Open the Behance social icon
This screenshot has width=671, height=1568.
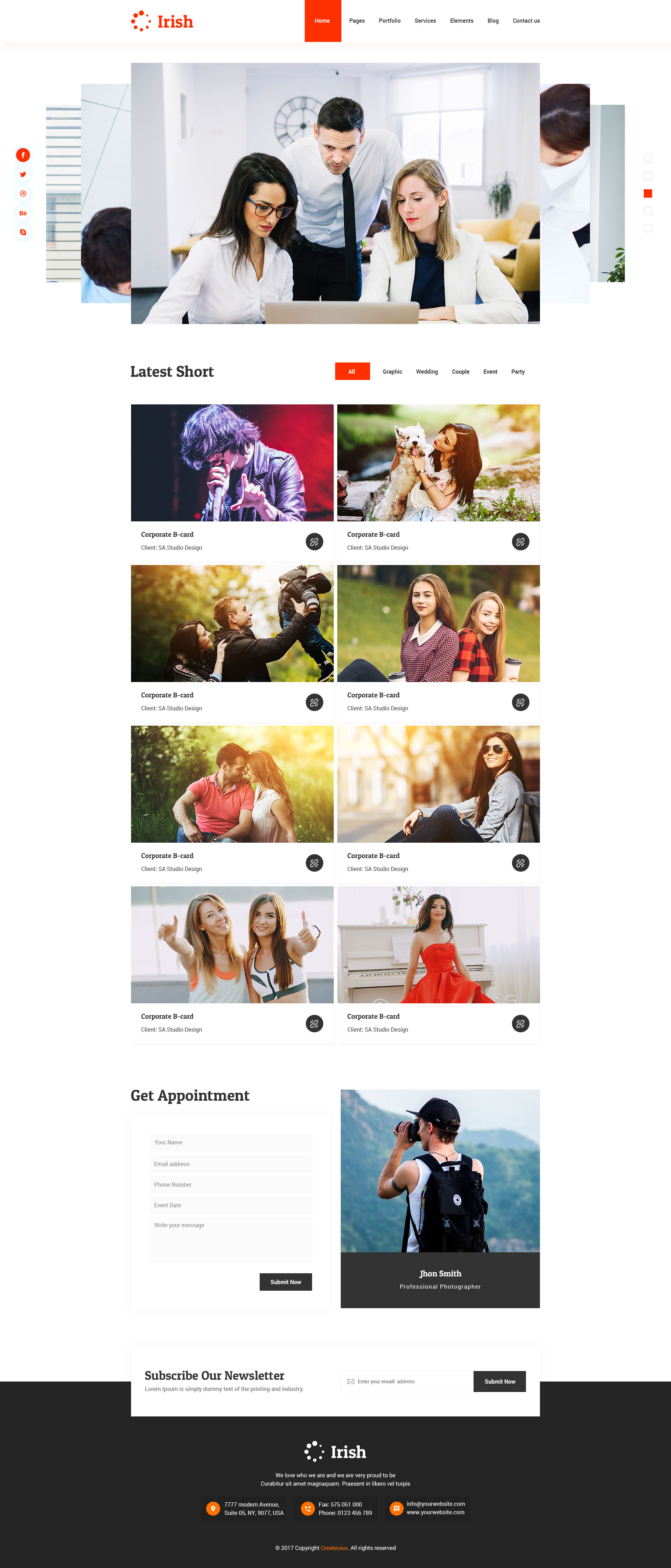point(23,213)
